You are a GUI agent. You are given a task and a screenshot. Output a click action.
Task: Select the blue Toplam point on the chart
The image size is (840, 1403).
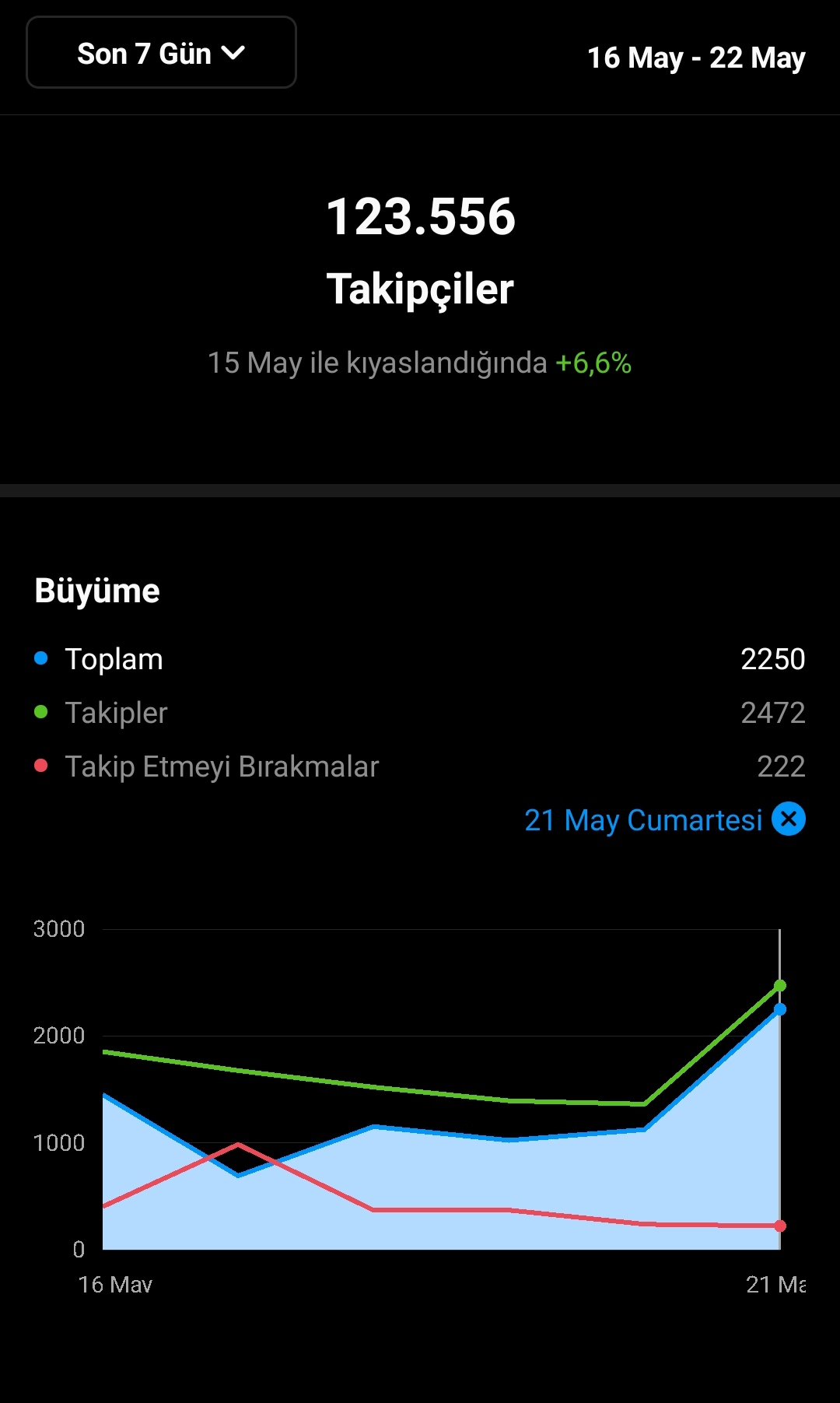pos(780,1009)
